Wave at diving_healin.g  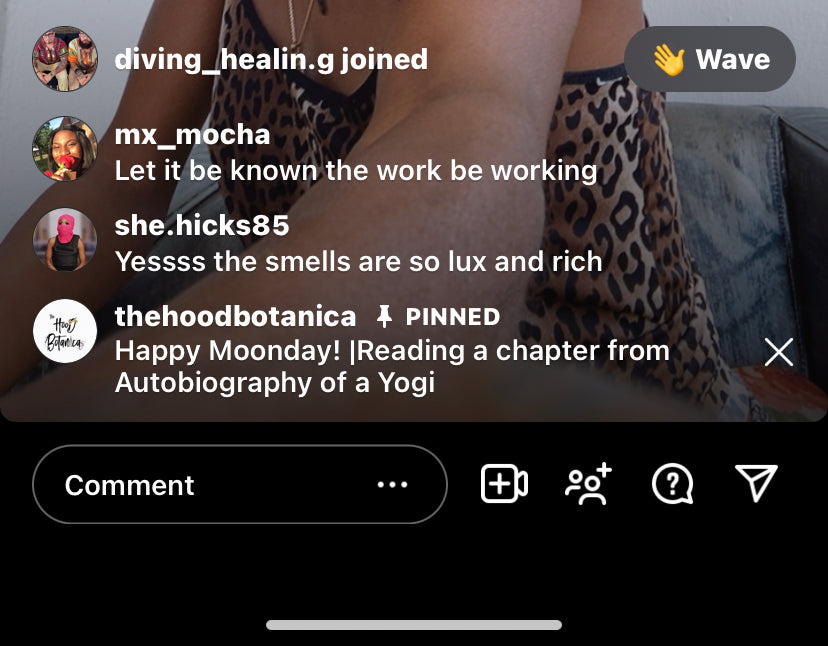point(710,60)
